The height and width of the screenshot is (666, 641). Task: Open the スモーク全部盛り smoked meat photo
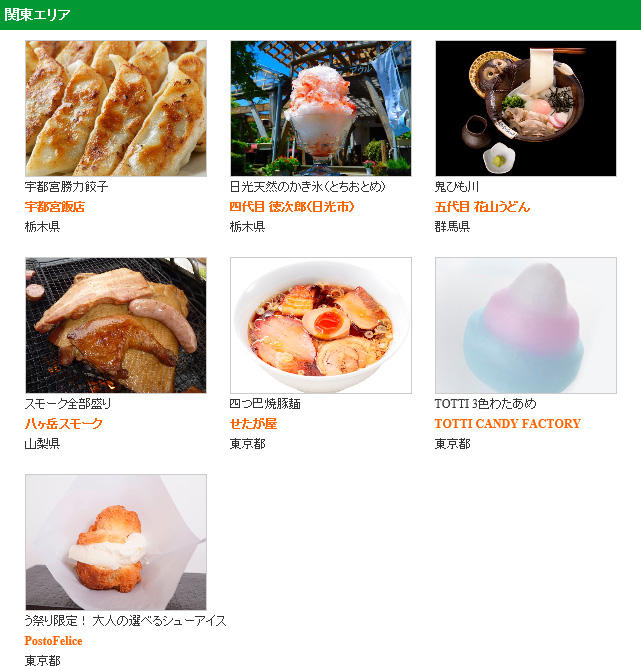[115, 325]
